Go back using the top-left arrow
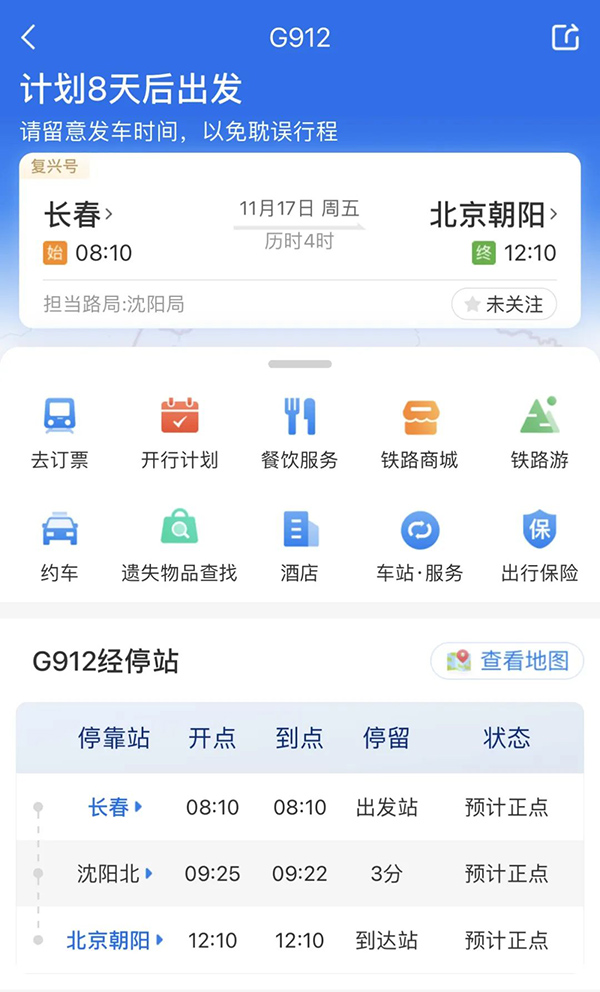Viewport: 600px width, 992px height. pyautogui.click(x=28, y=38)
